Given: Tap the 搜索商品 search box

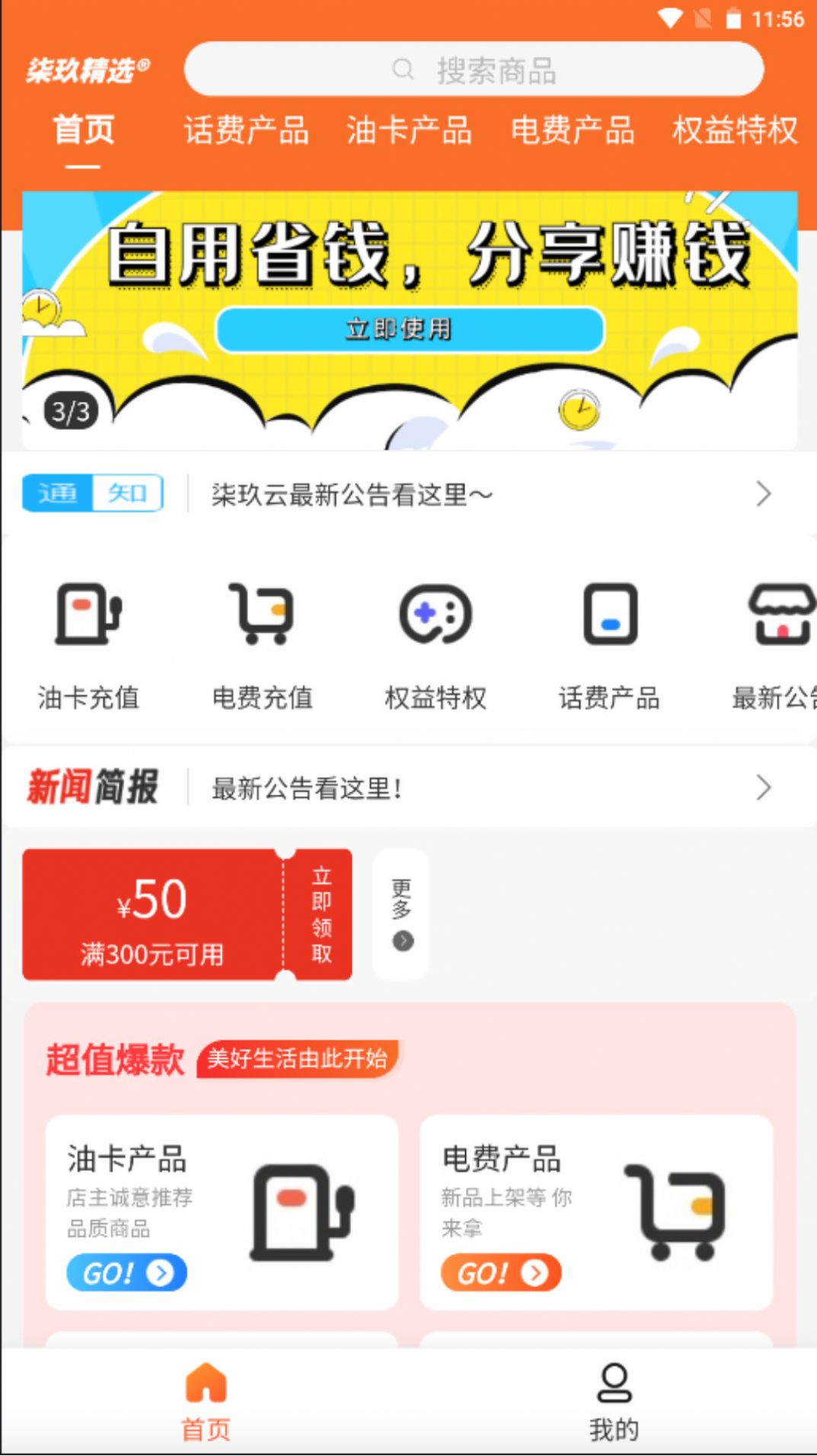Looking at the screenshot, I should pyautogui.click(x=474, y=70).
